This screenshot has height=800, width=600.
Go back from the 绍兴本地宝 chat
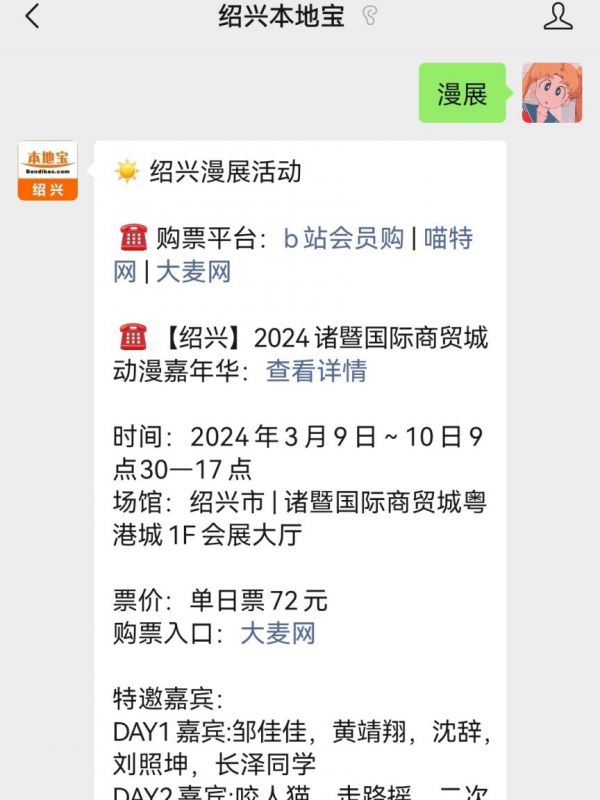tap(32, 17)
